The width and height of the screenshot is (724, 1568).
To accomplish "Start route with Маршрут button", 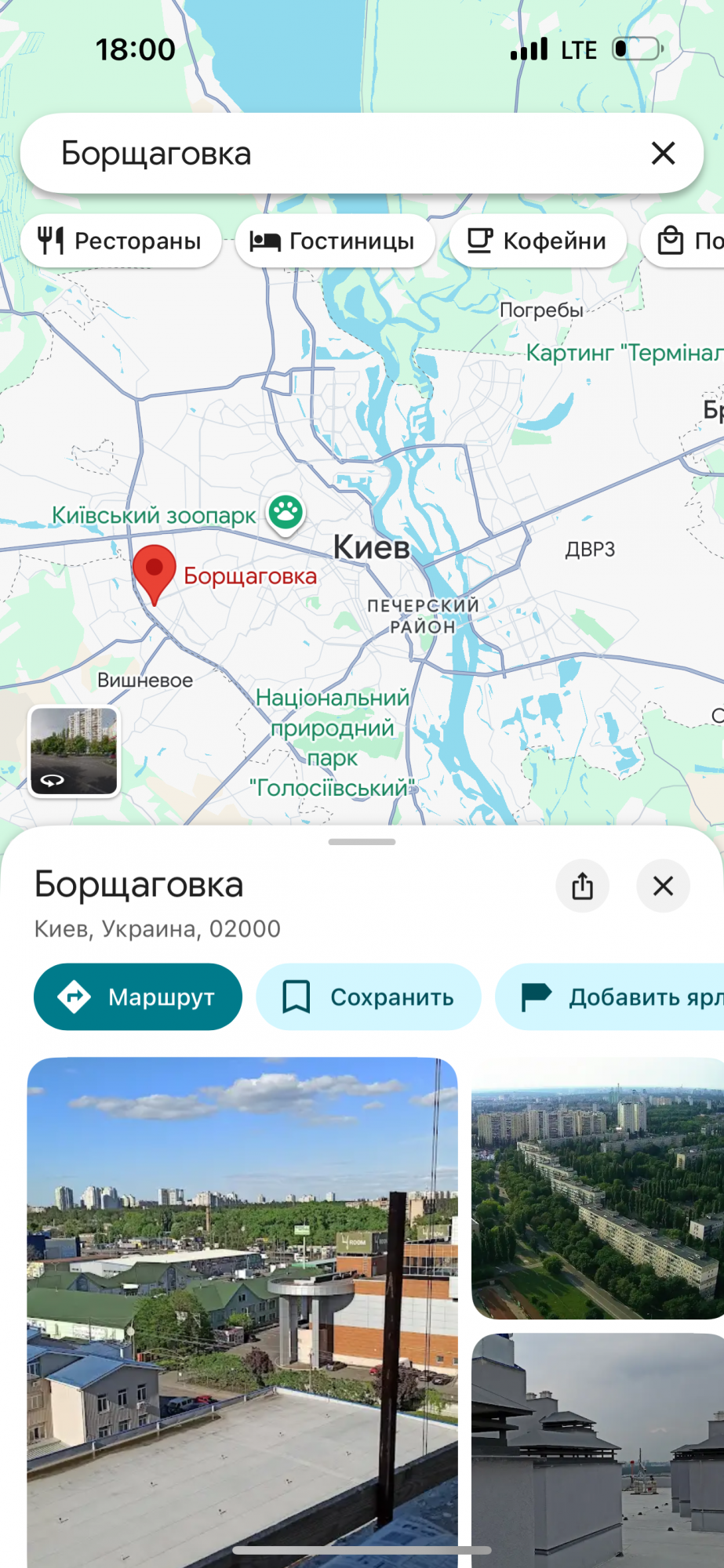I will point(138,996).
